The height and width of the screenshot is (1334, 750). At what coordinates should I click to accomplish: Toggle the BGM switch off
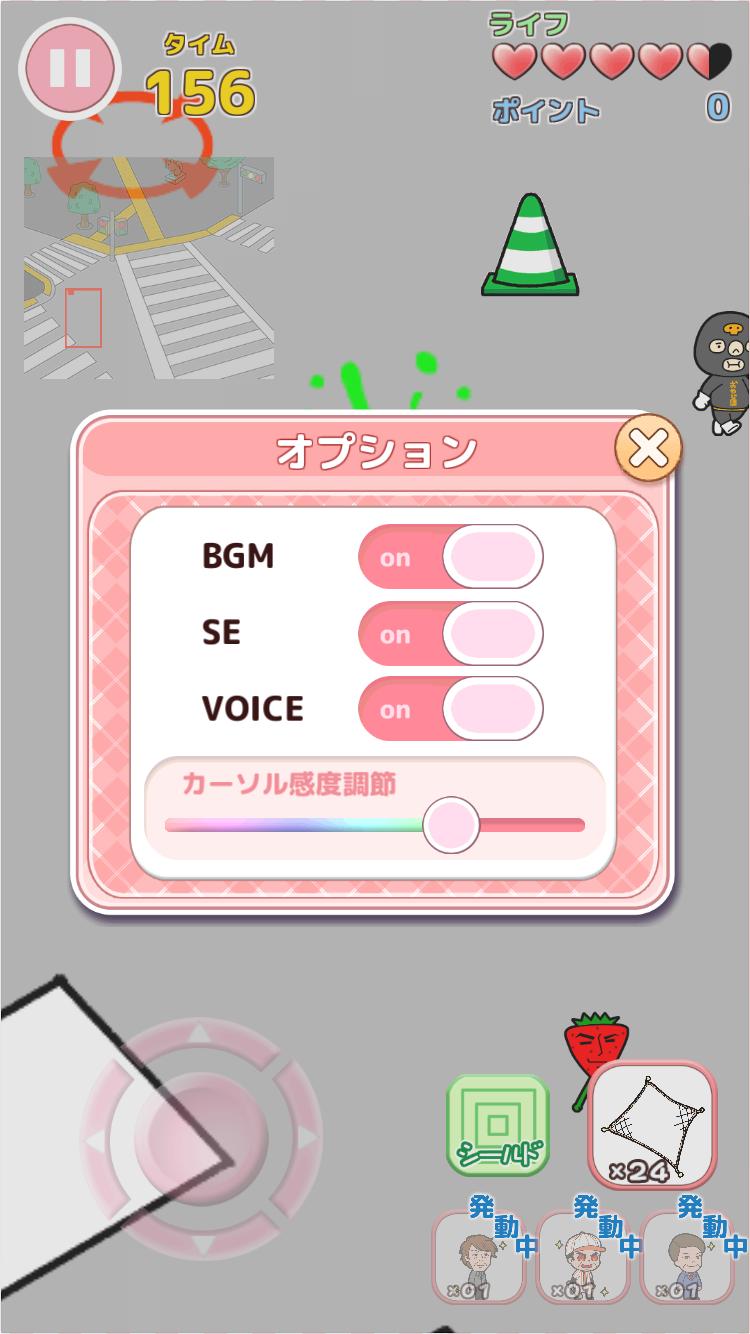click(x=451, y=557)
